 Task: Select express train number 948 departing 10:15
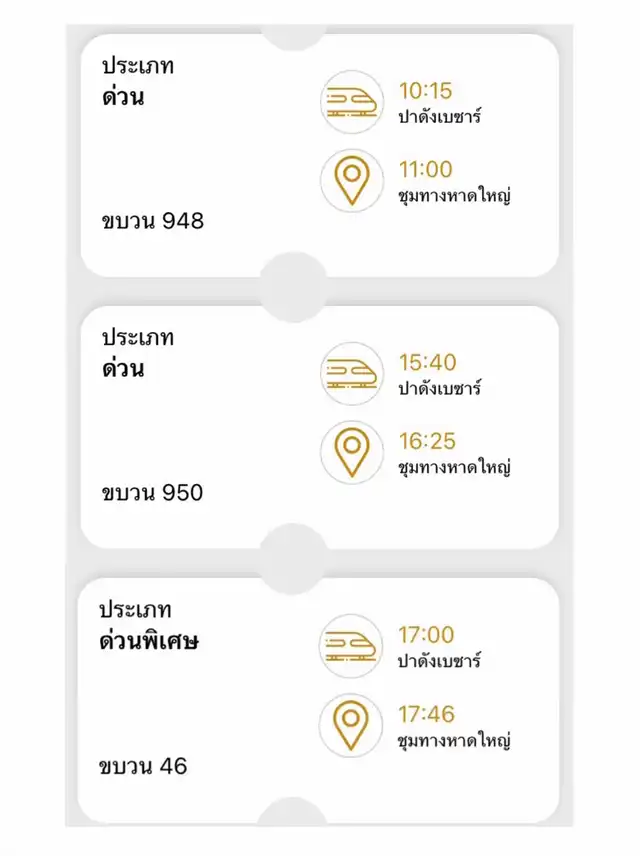(x=318, y=155)
